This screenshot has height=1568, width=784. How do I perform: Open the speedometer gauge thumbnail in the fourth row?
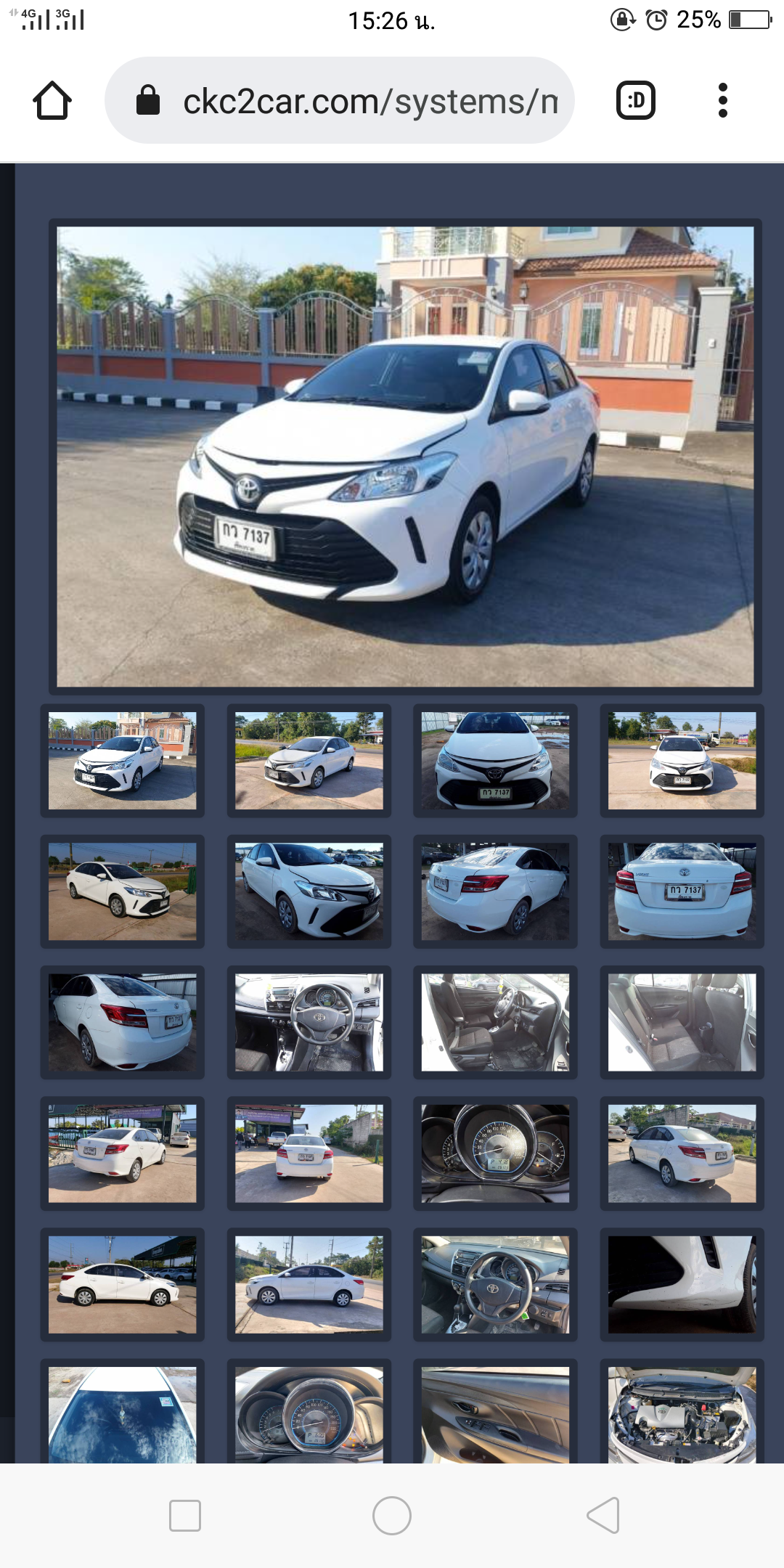[x=495, y=1153]
